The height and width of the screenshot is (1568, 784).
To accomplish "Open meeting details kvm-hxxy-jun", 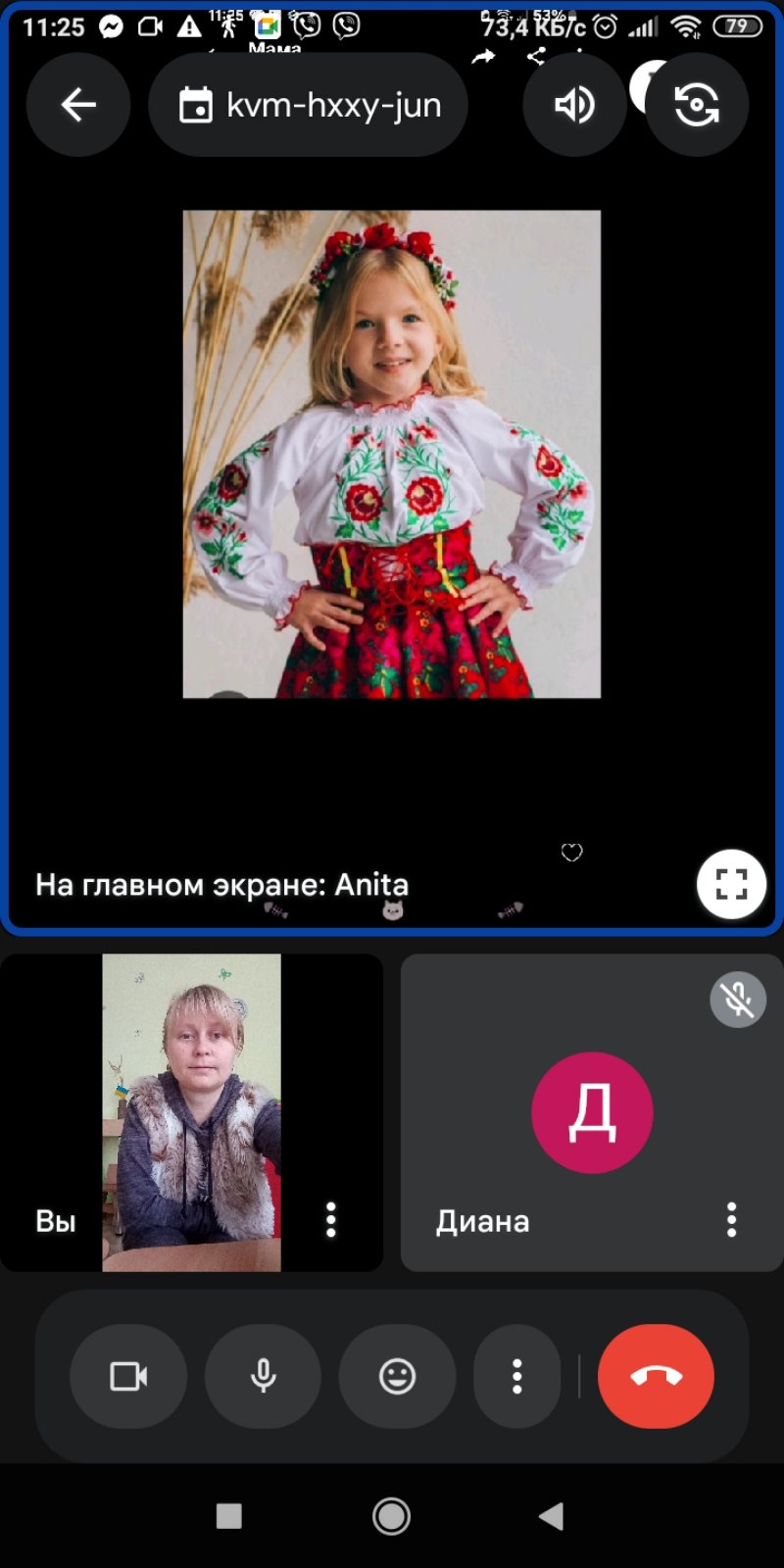I will pos(309,105).
